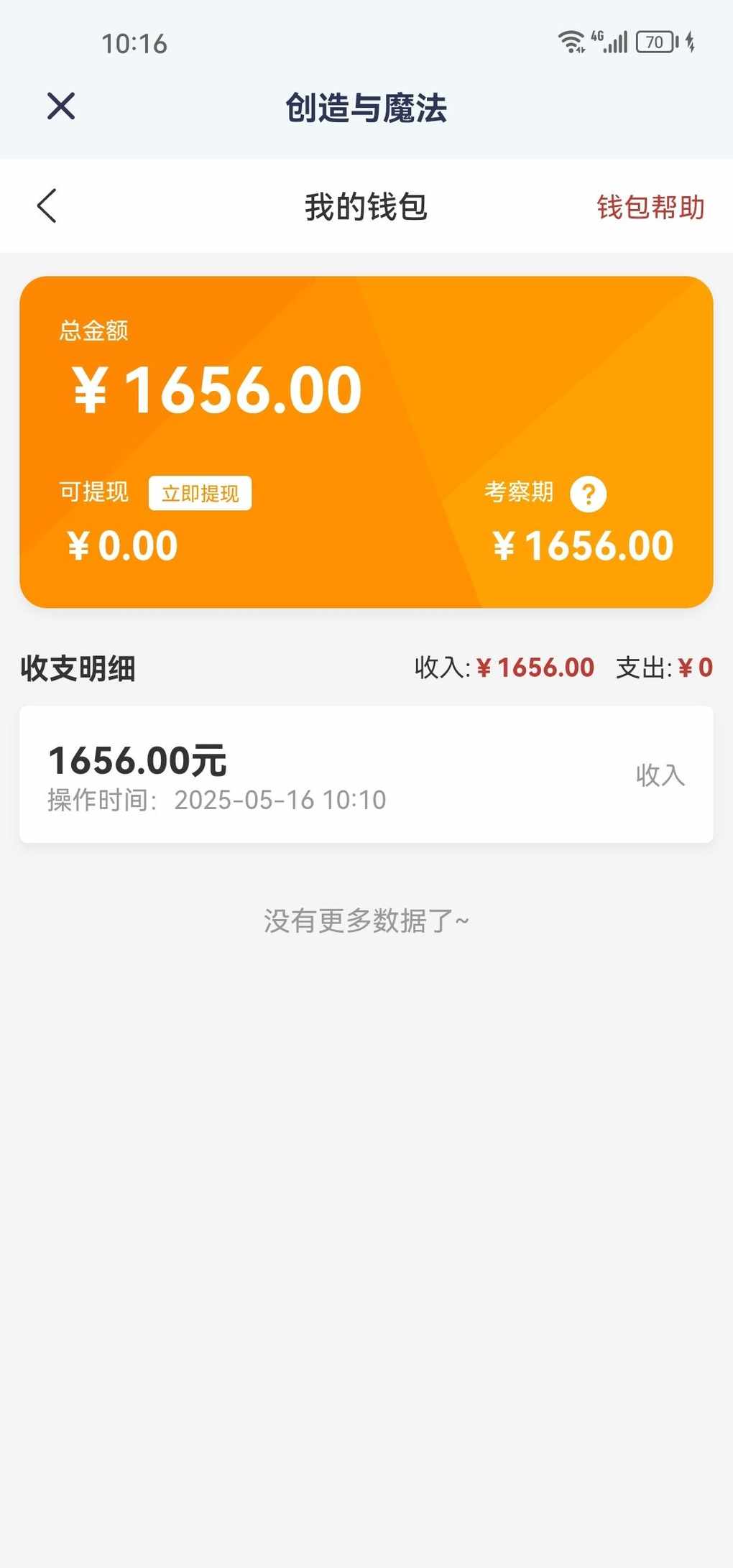
Task: Open the 1656.00元 income record
Action: 366,775
